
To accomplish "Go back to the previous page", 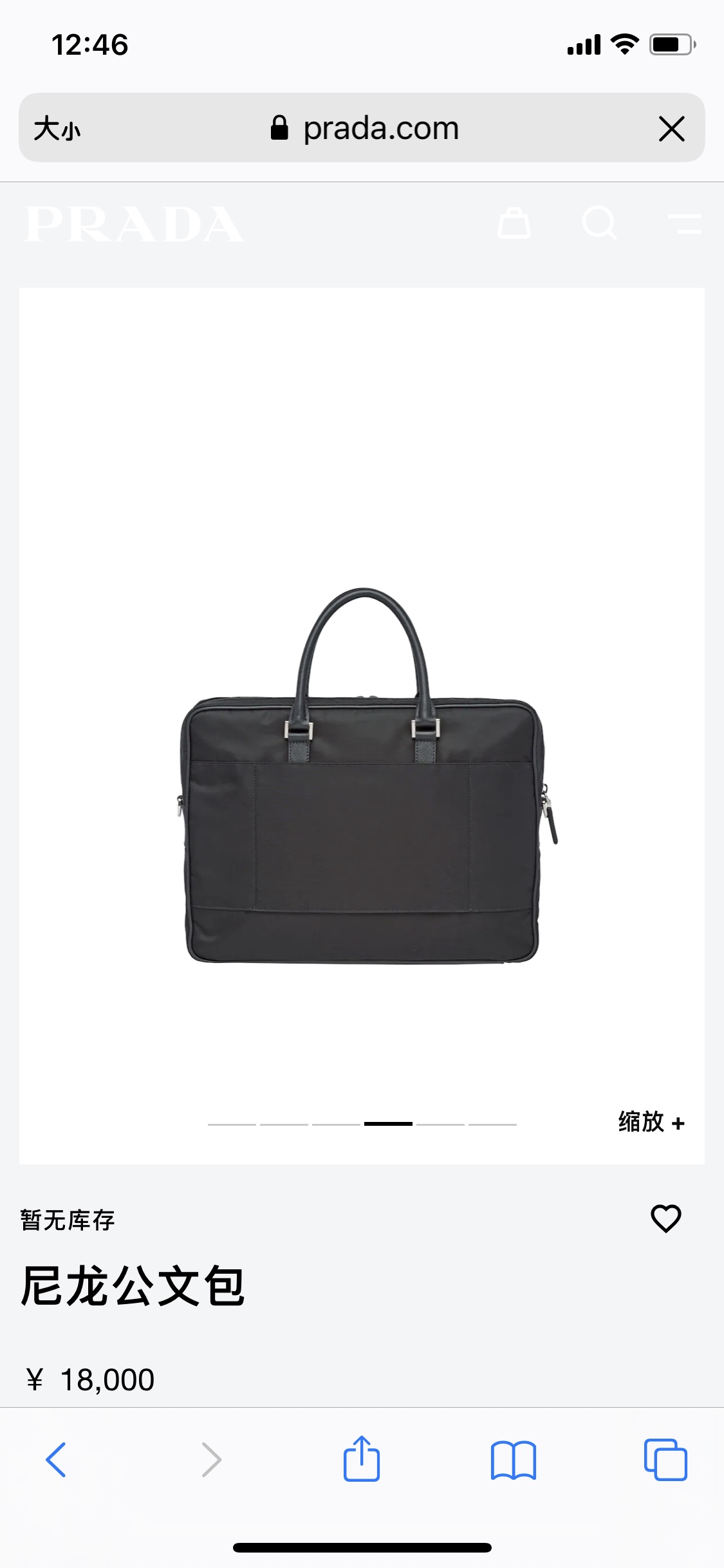I will (x=56, y=1459).
